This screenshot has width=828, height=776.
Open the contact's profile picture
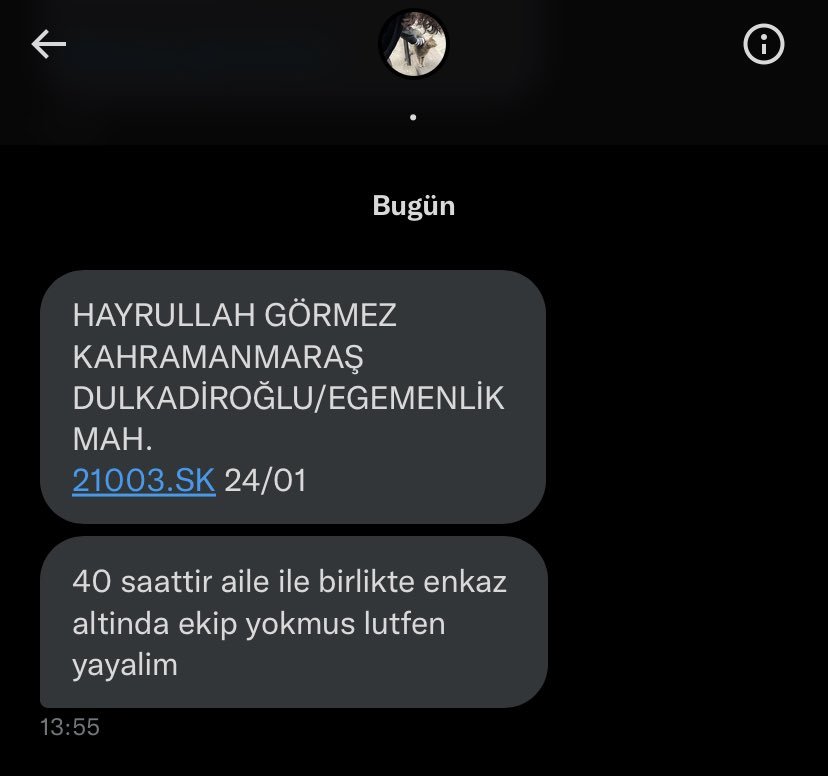(413, 45)
